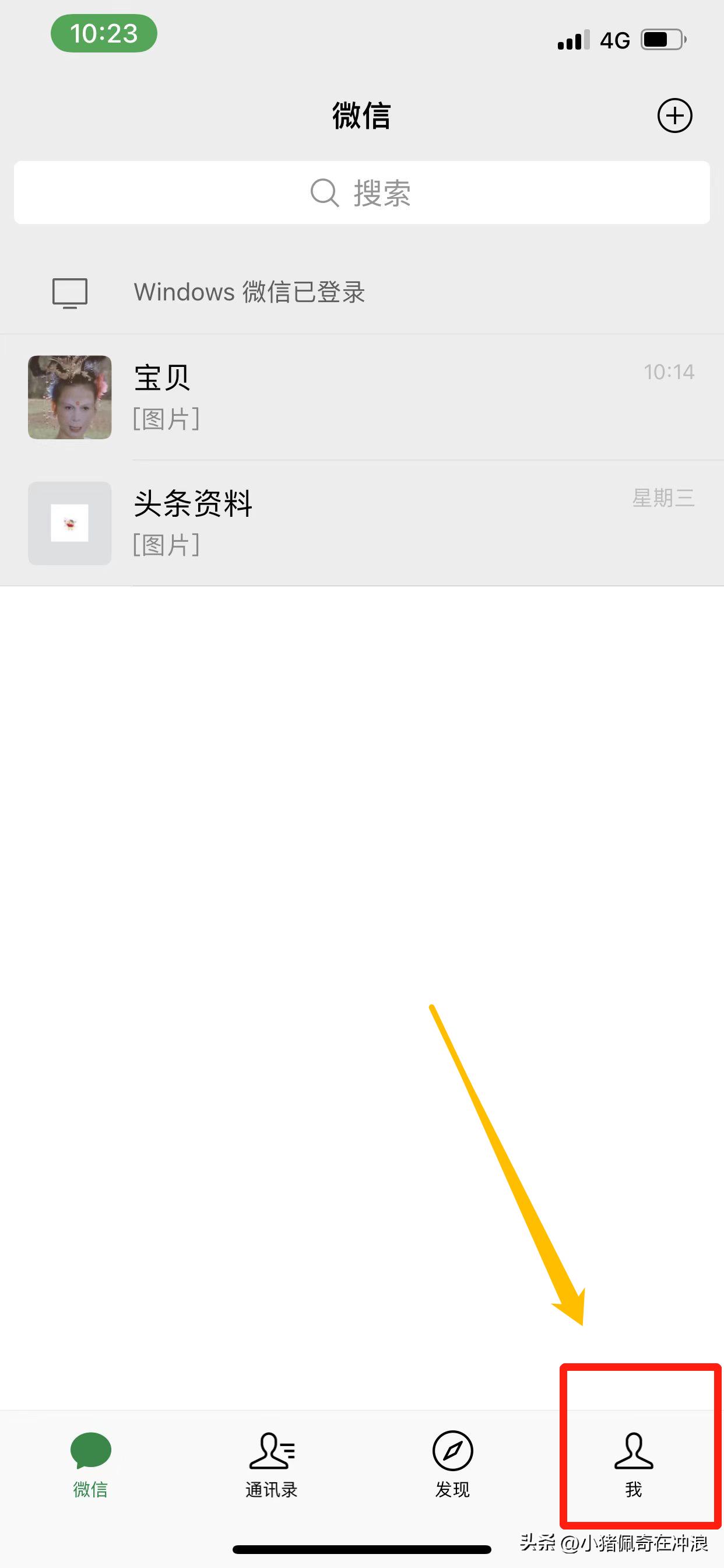Click the Windows monitor login icon
Image resolution: width=724 pixels, height=1568 pixels.
coord(70,293)
